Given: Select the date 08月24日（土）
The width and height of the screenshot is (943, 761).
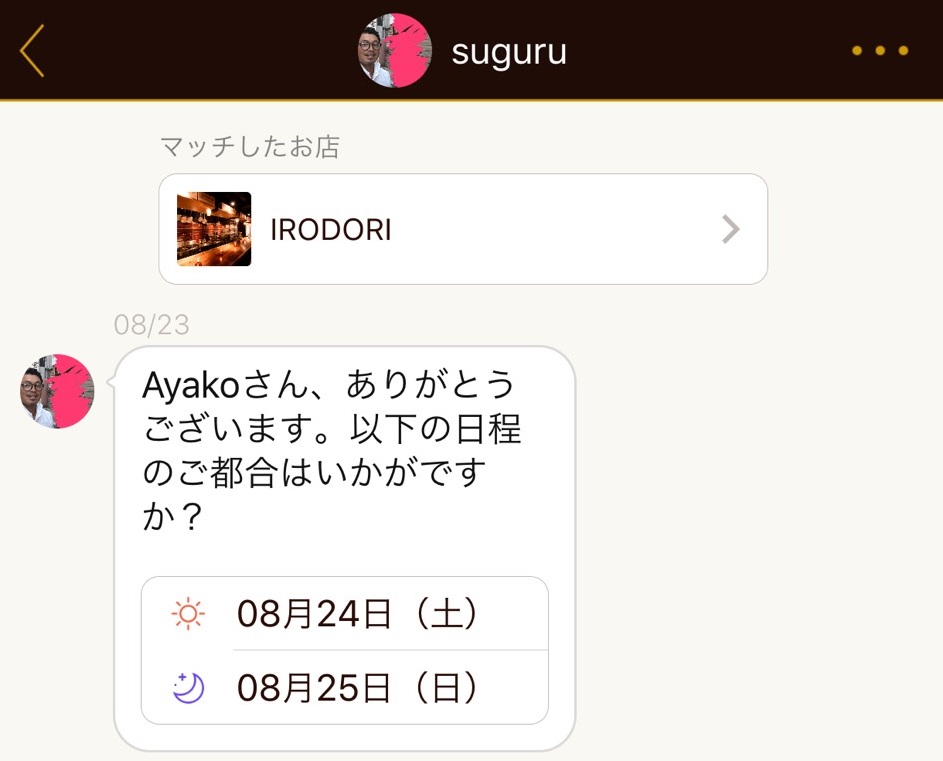Looking at the screenshot, I should click(x=345, y=613).
